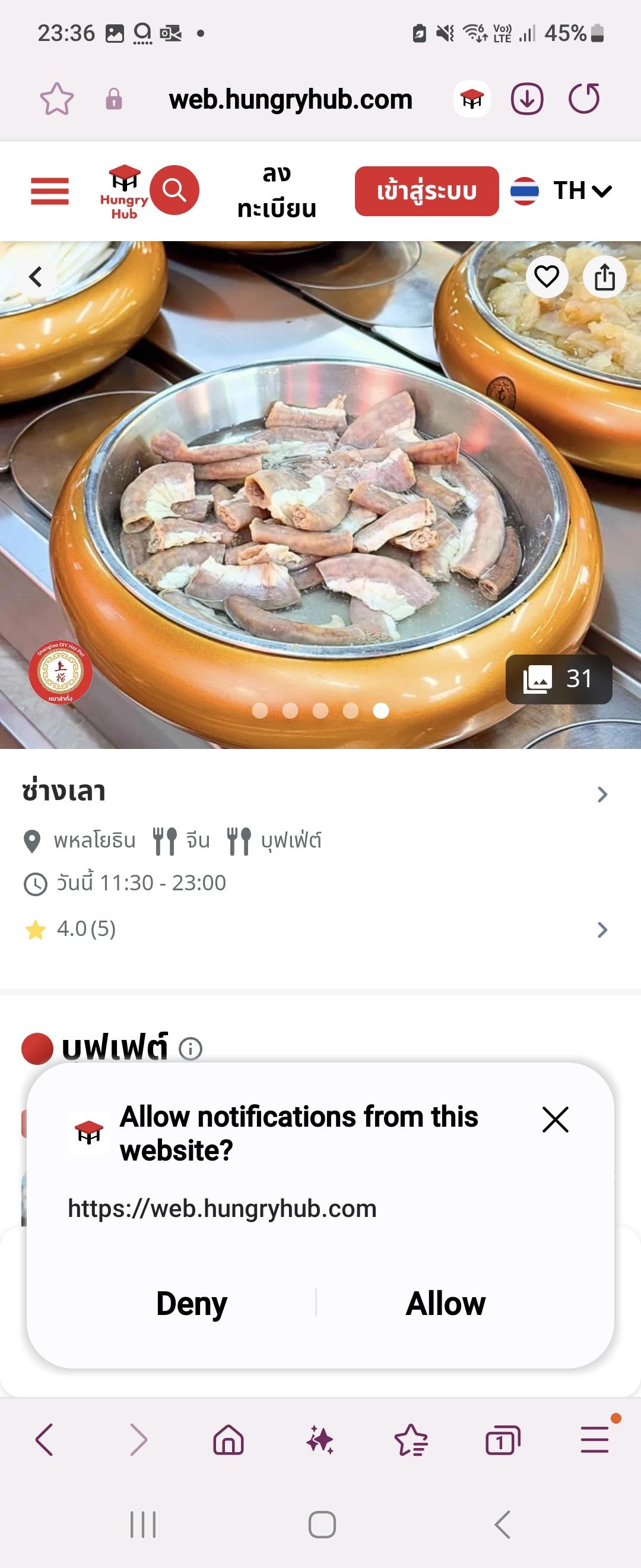Open the red search icon
The height and width of the screenshot is (1568, 641).
tap(176, 190)
